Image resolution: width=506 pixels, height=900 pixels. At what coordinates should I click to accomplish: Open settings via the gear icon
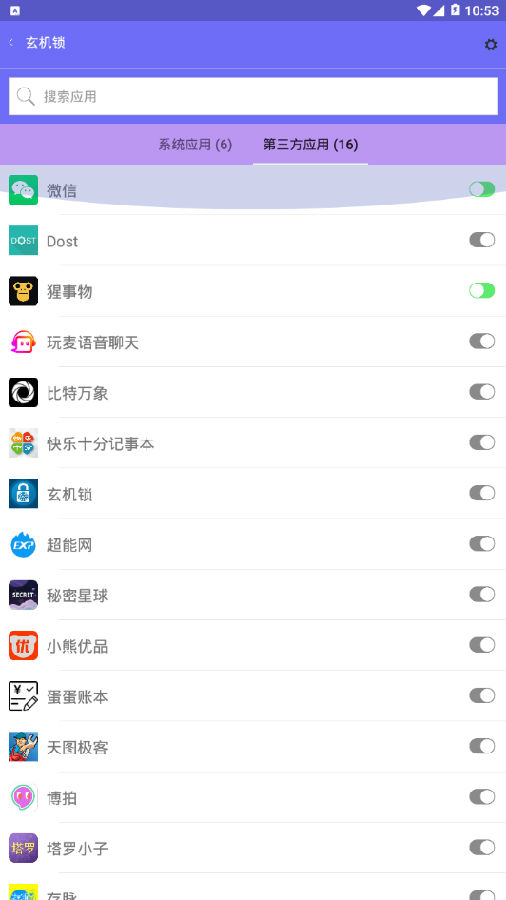[x=491, y=44]
